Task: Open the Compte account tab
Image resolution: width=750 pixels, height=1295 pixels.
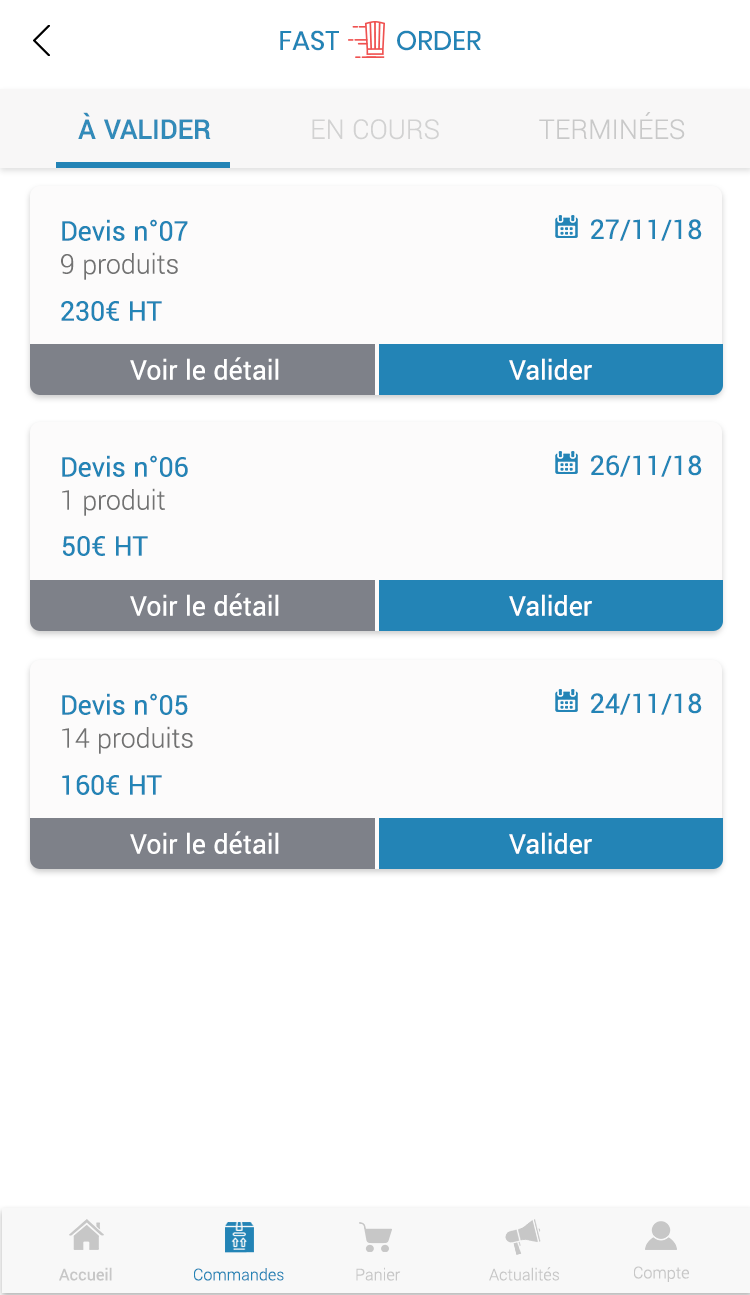Action: 661,1250
